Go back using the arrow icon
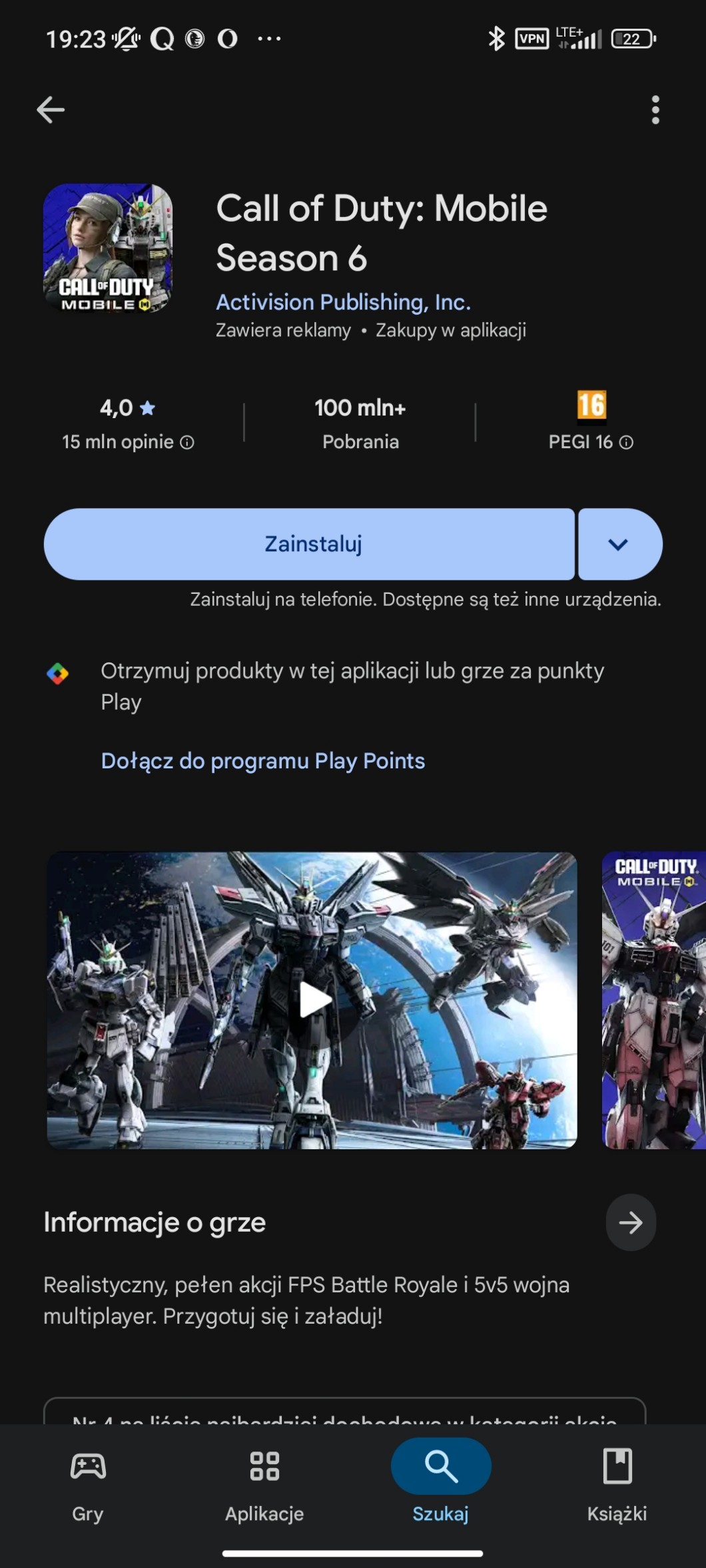Image resolution: width=706 pixels, height=1568 pixels. click(51, 110)
